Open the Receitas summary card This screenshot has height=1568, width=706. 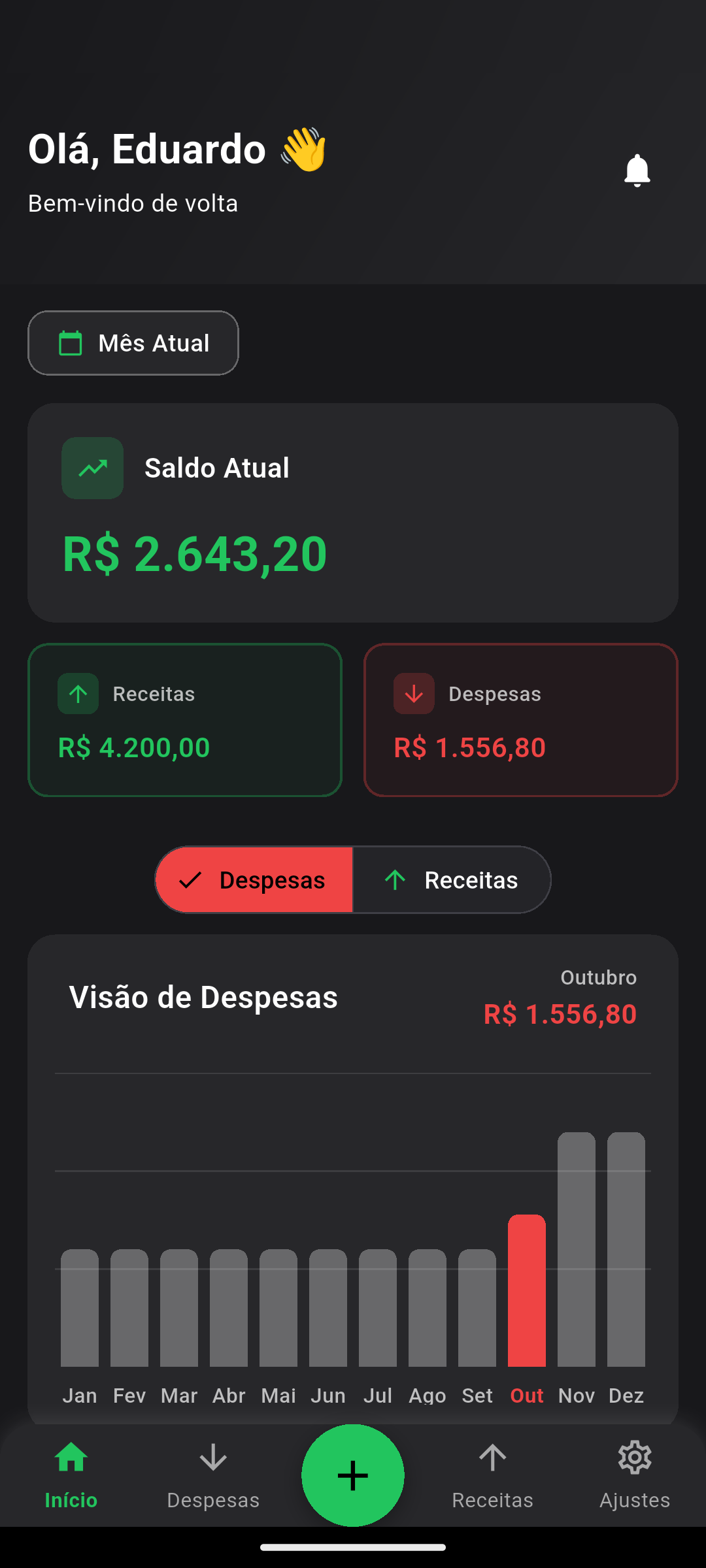185,720
